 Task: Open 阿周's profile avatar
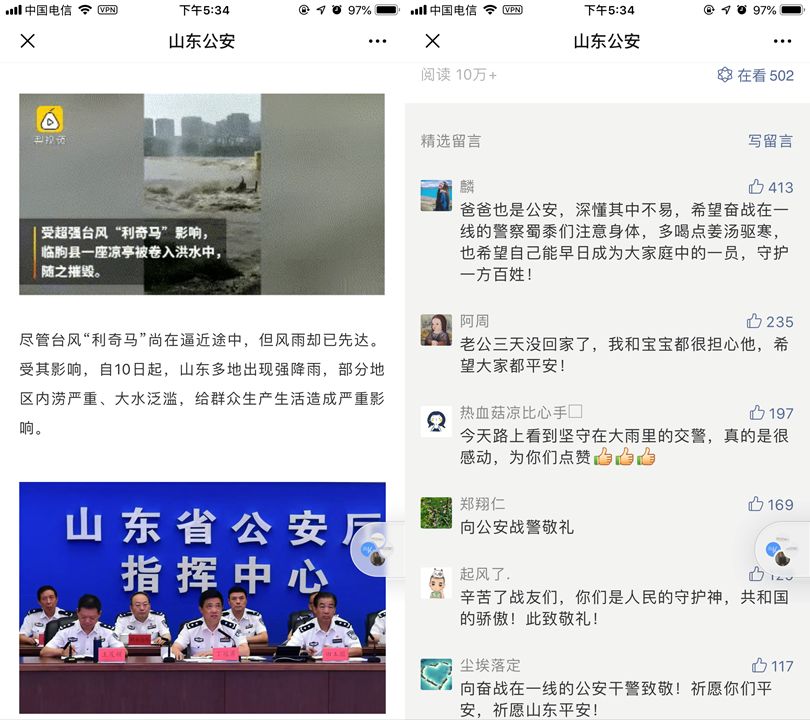click(436, 329)
